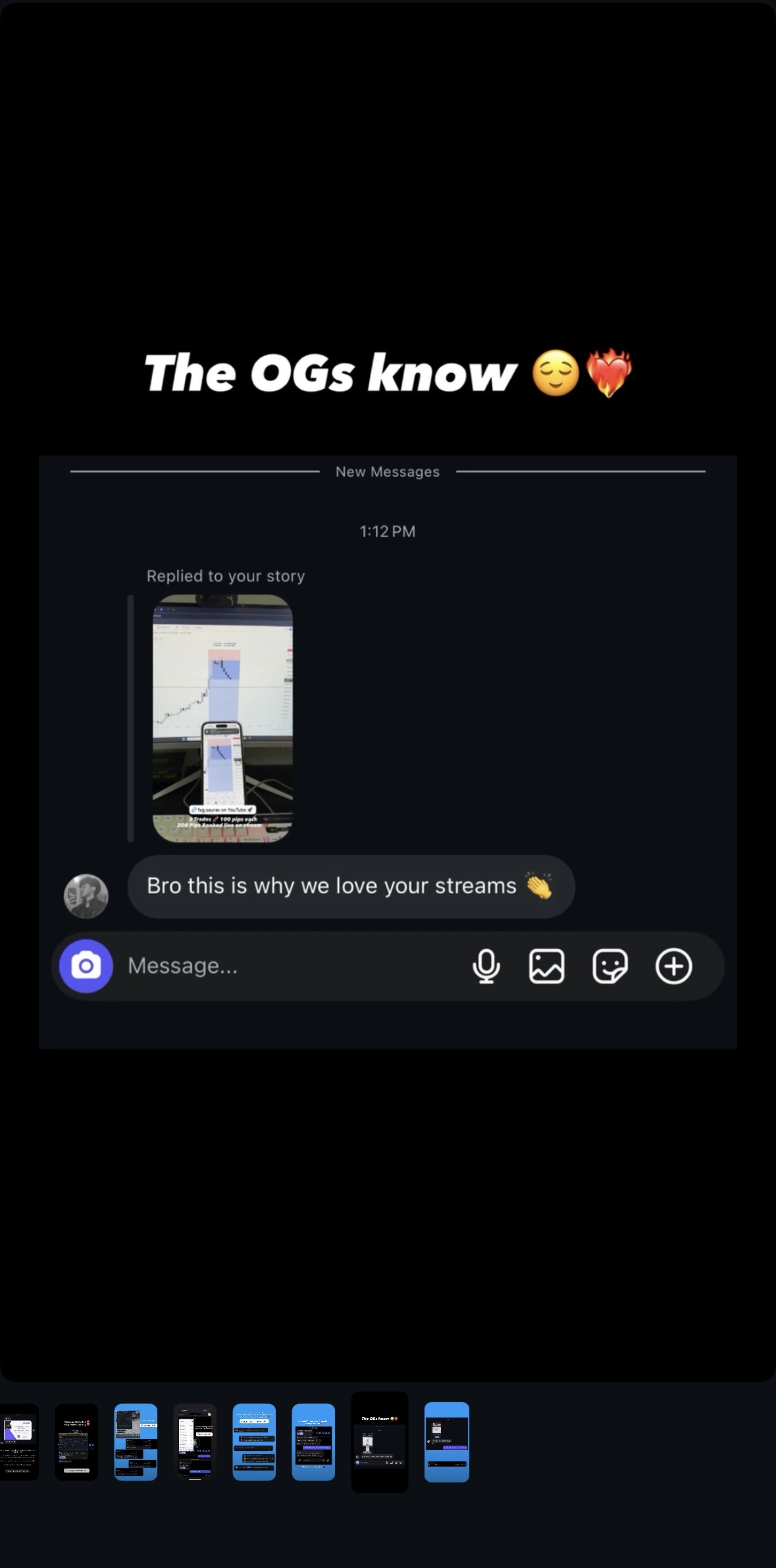Select the enlarged "The OGs know" thumbnail
Image resolution: width=776 pixels, height=1568 pixels.
click(x=380, y=1442)
